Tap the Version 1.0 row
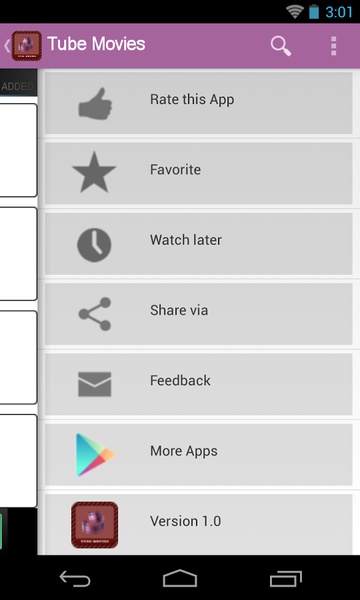Screen dimensions: 360x600 pyautogui.click(x=199, y=524)
